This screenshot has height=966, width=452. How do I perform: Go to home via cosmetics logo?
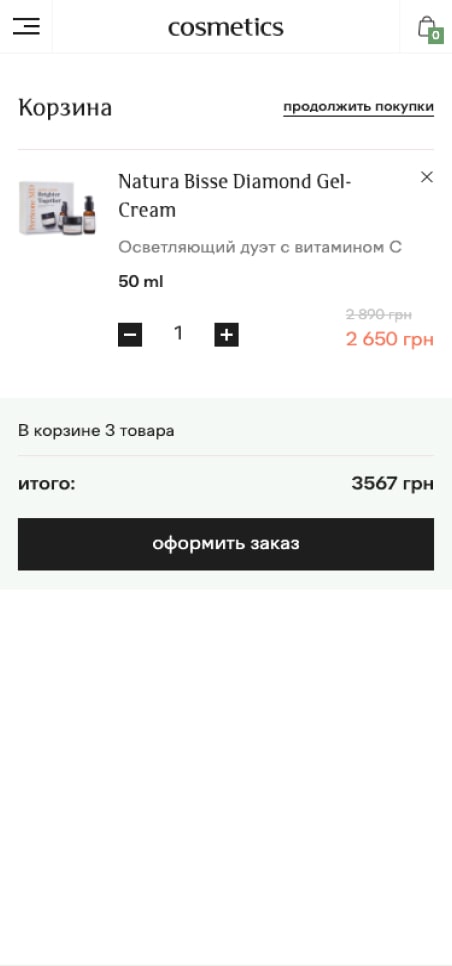[x=226, y=27]
